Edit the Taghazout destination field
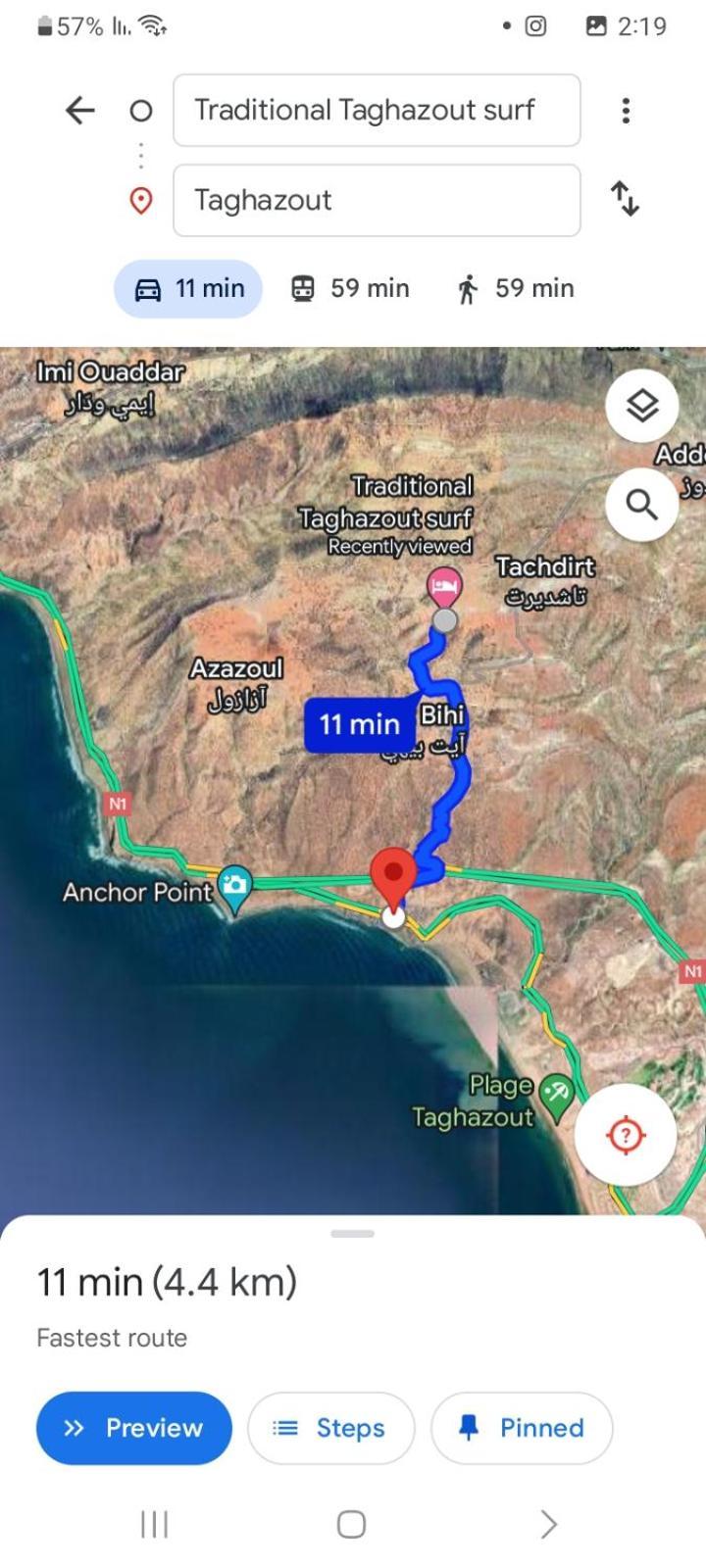 click(377, 201)
